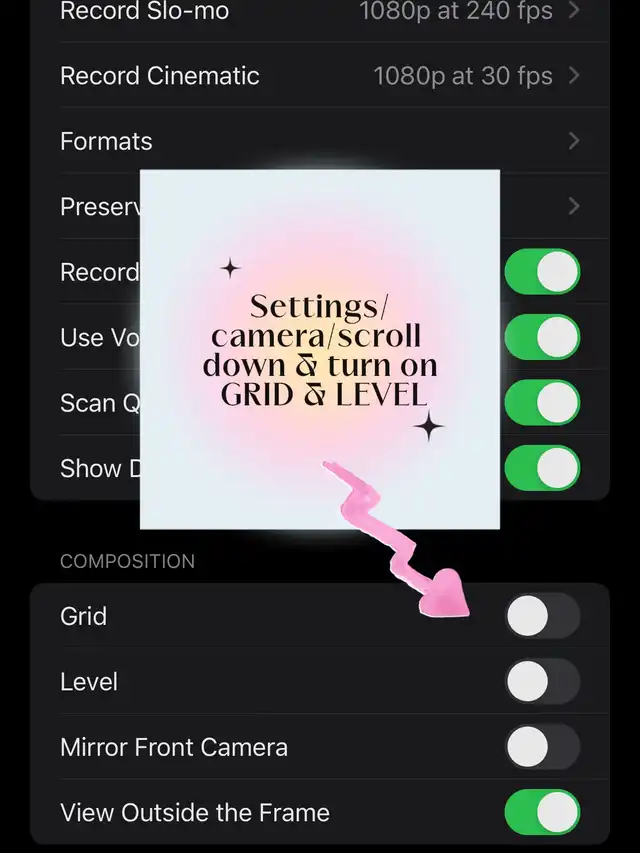Open the Record Cinematic settings row
Screen dimensions: 640x853
(320, 76)
